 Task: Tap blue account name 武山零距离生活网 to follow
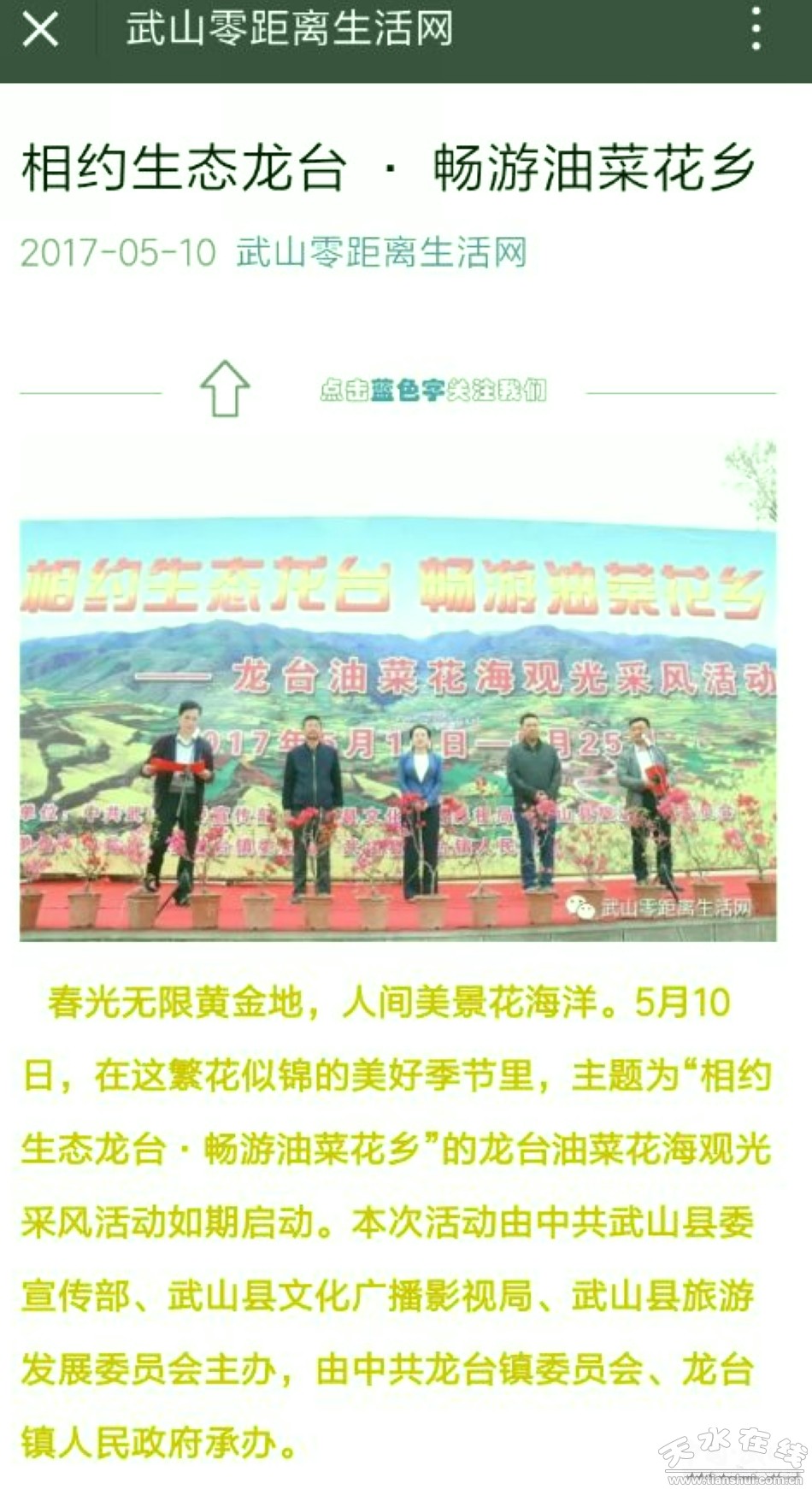tap(381, 253)
